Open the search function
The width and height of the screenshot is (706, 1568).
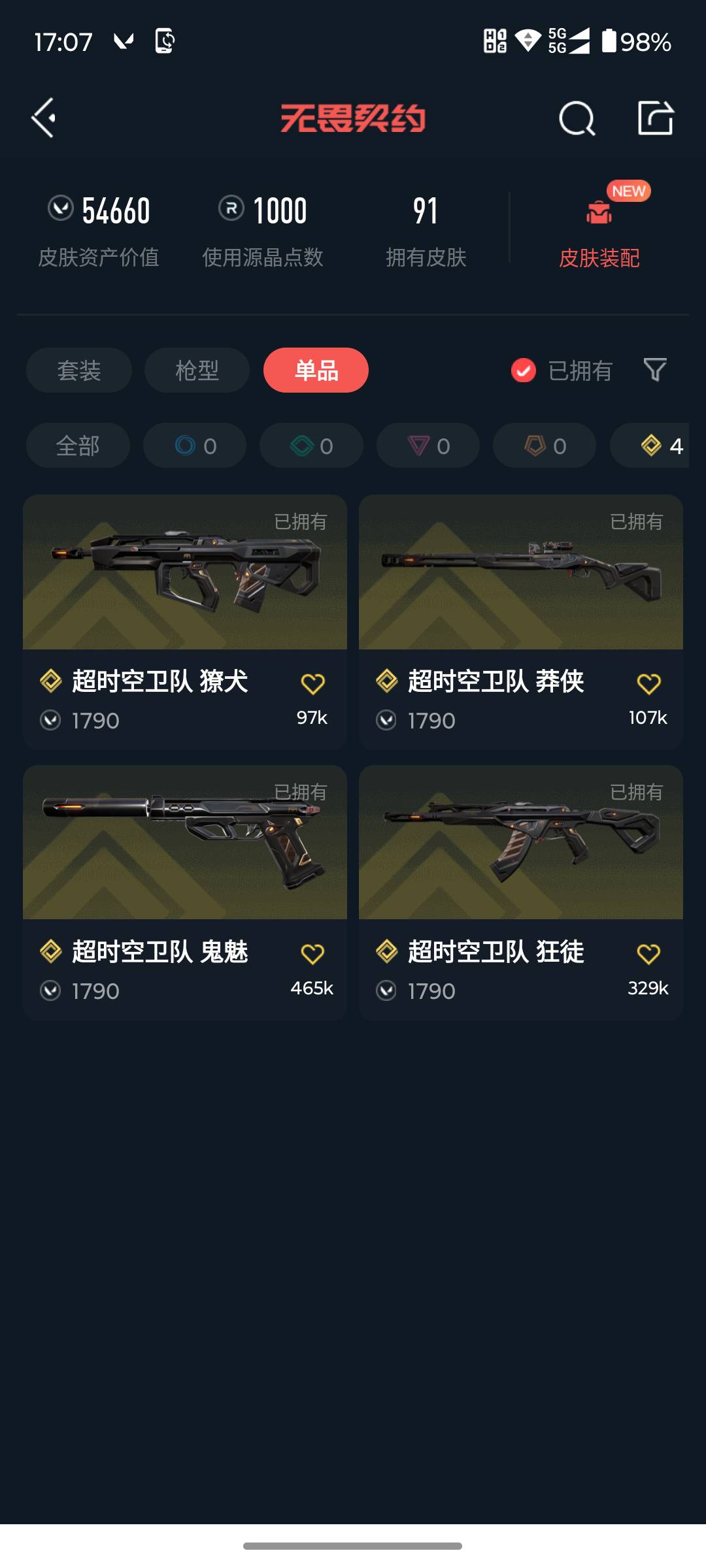[575, 118]
